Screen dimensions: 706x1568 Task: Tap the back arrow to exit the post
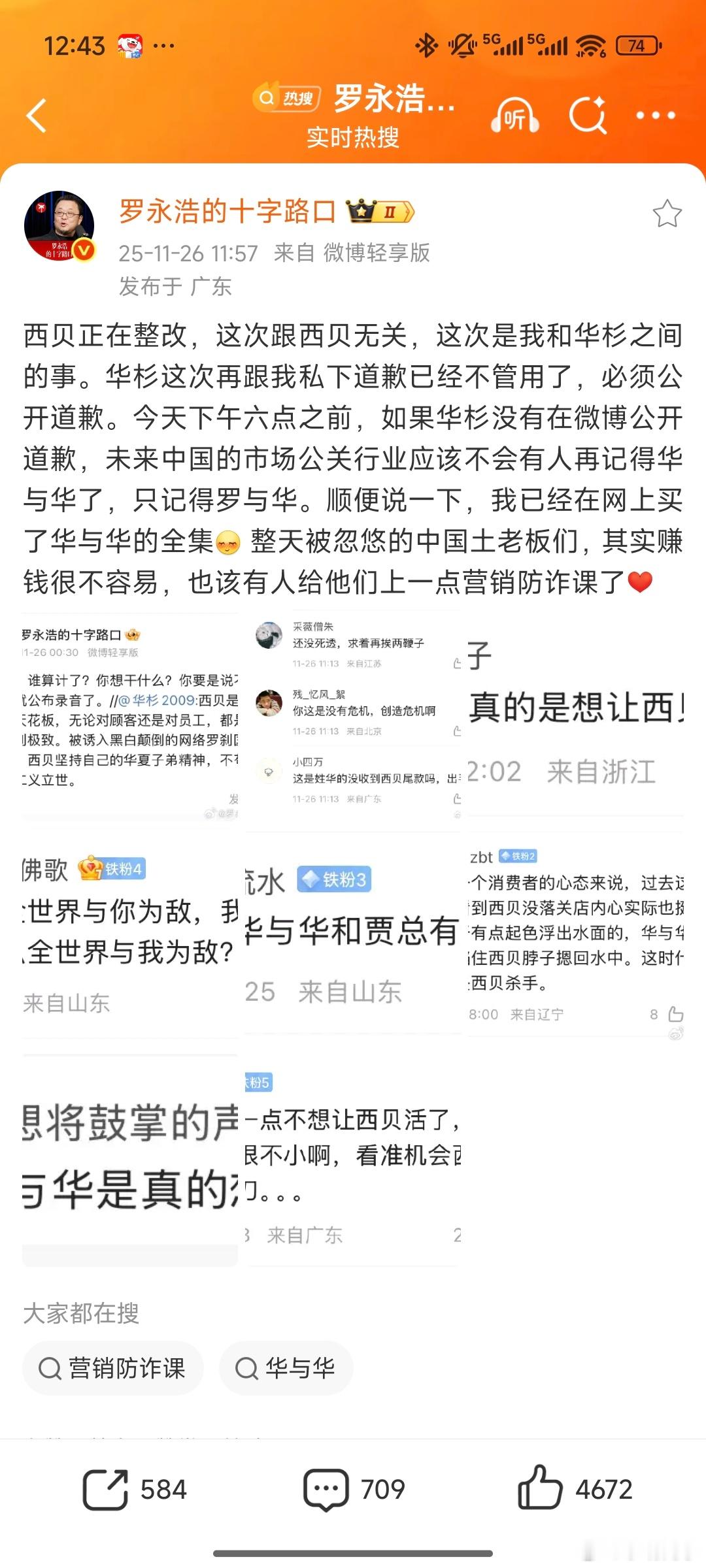tap(36, 116)
